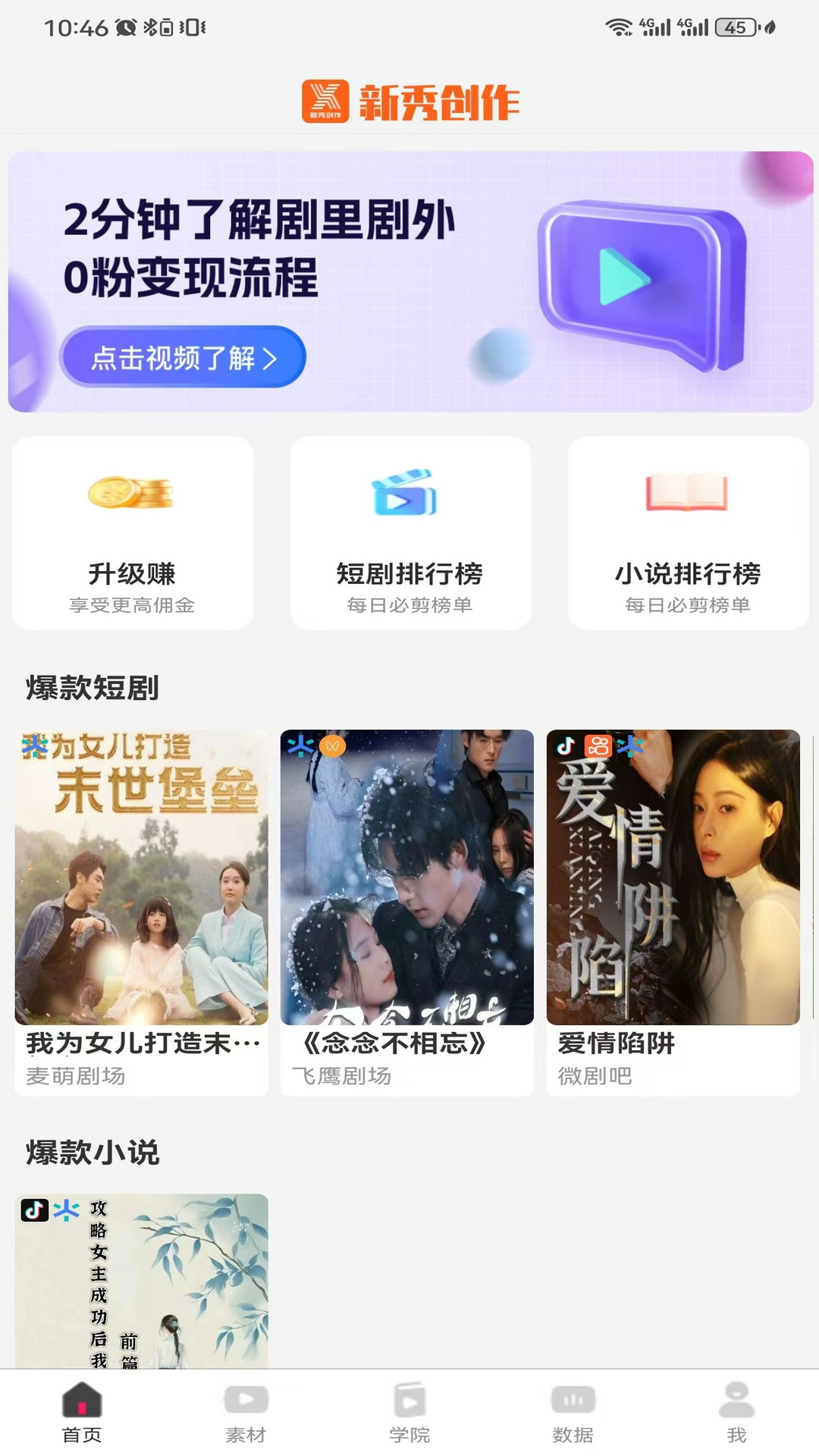Go to the 首页 tab

82,1412
